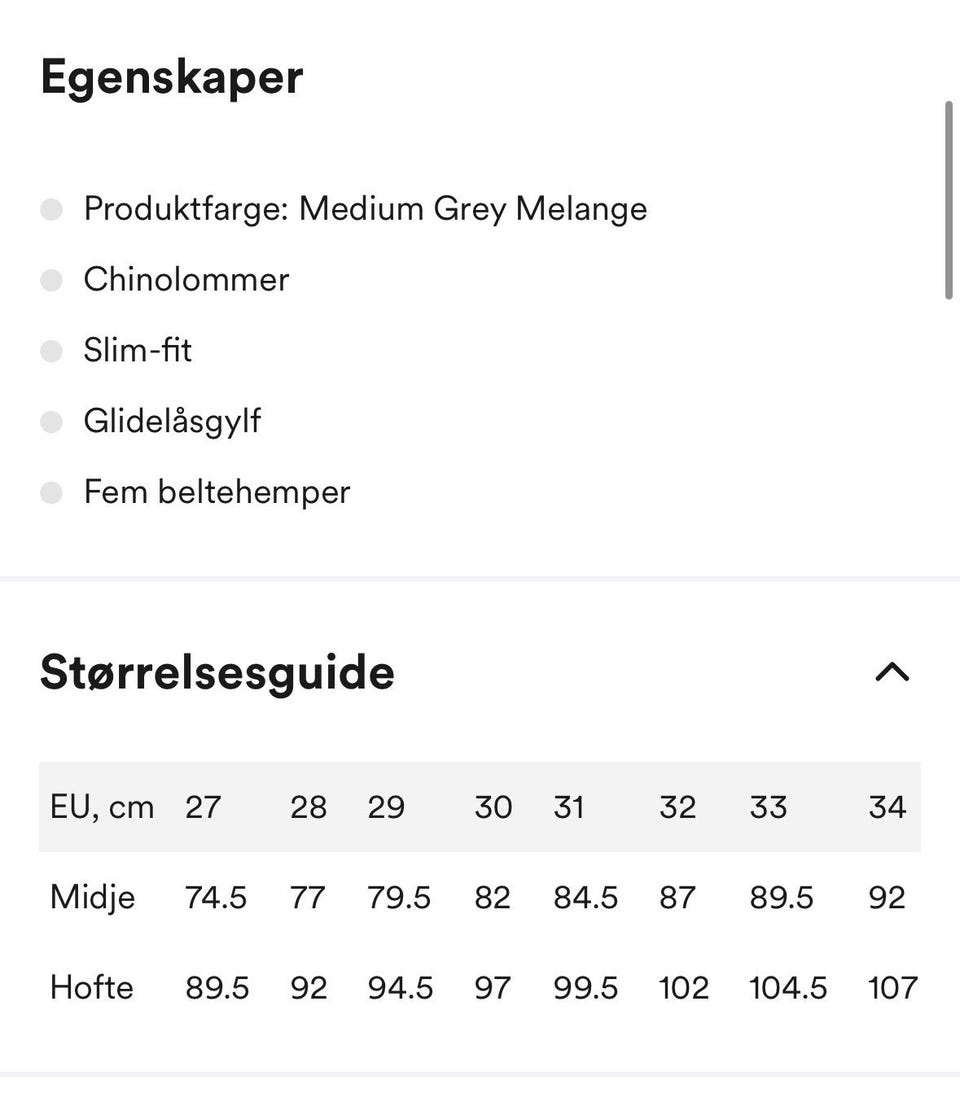Click the bullet next to Glidelåsgylf
Viewport: 960px width, 1102px height.
click(x=52, y=422)
